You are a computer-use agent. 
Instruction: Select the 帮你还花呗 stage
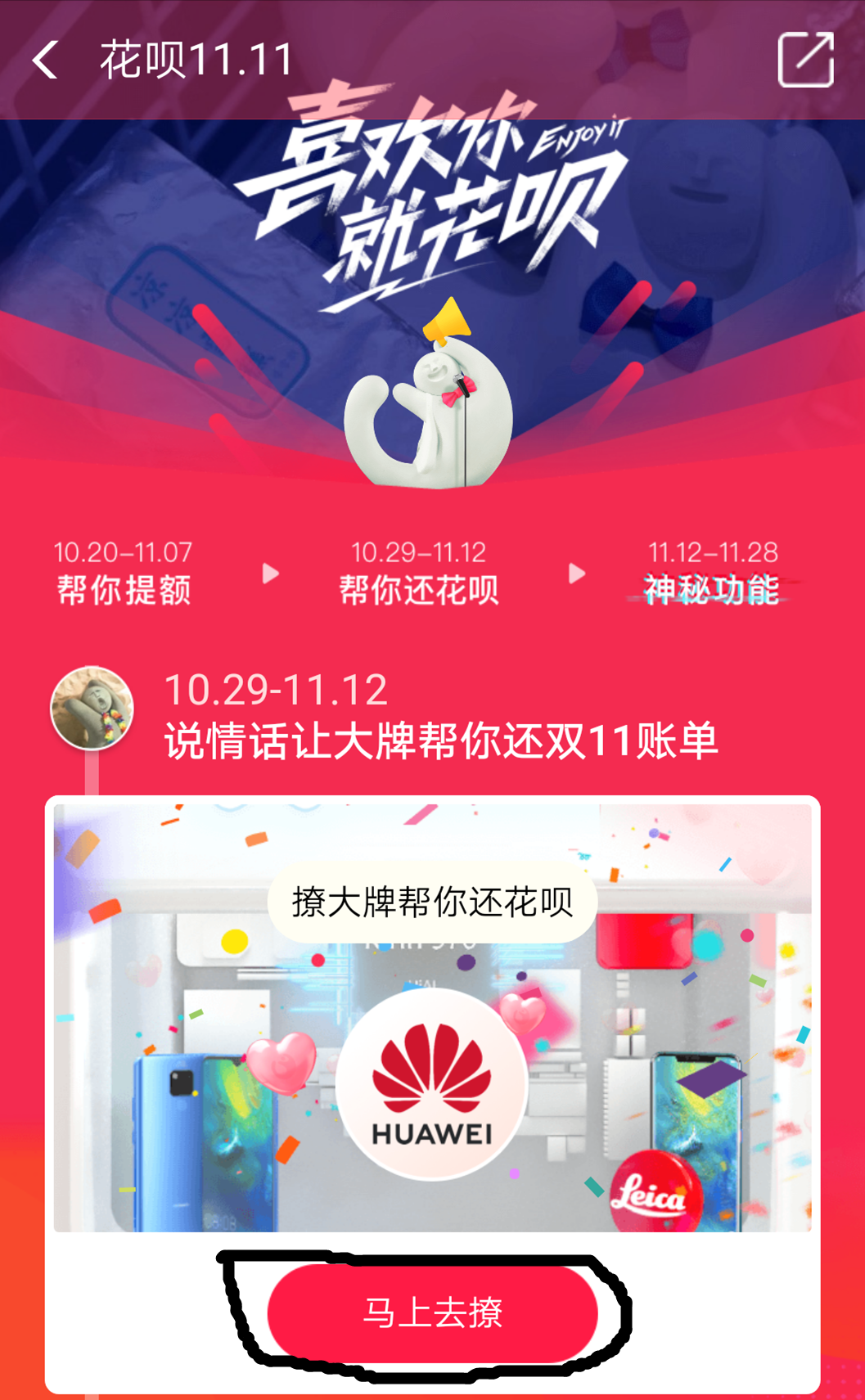[x=418, y=573]
